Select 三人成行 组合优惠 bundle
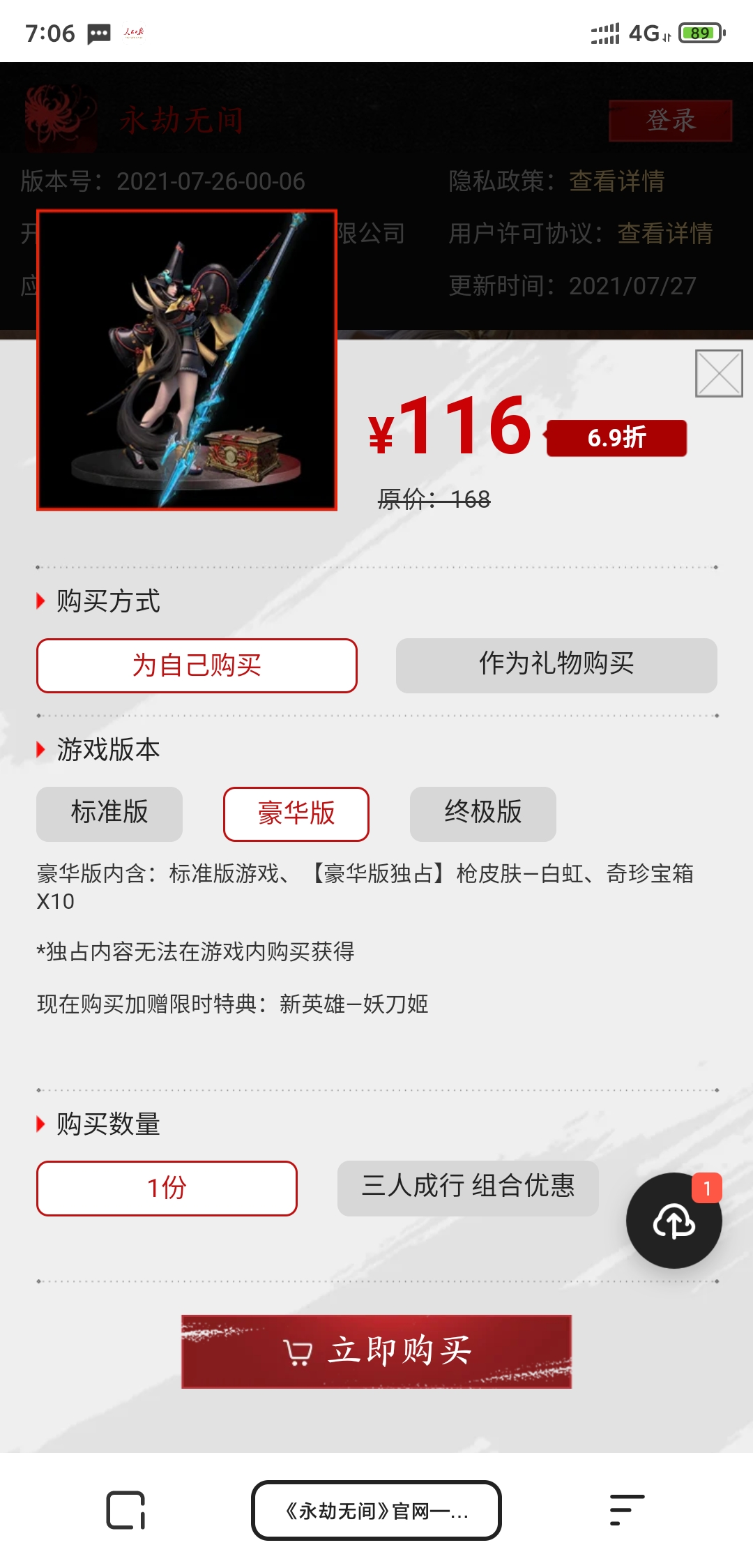Viewport: 753px width, 1568px height. (467, 1188)
